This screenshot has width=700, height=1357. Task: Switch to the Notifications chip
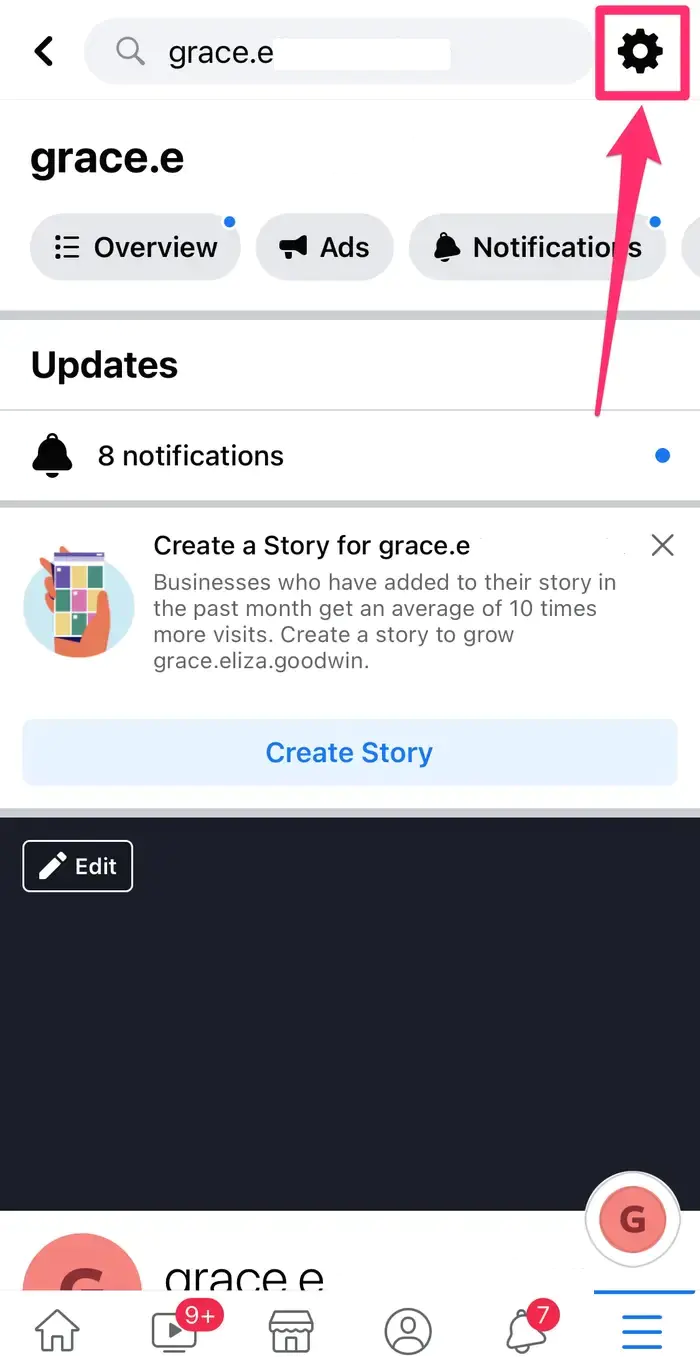[x=538, y=247]
